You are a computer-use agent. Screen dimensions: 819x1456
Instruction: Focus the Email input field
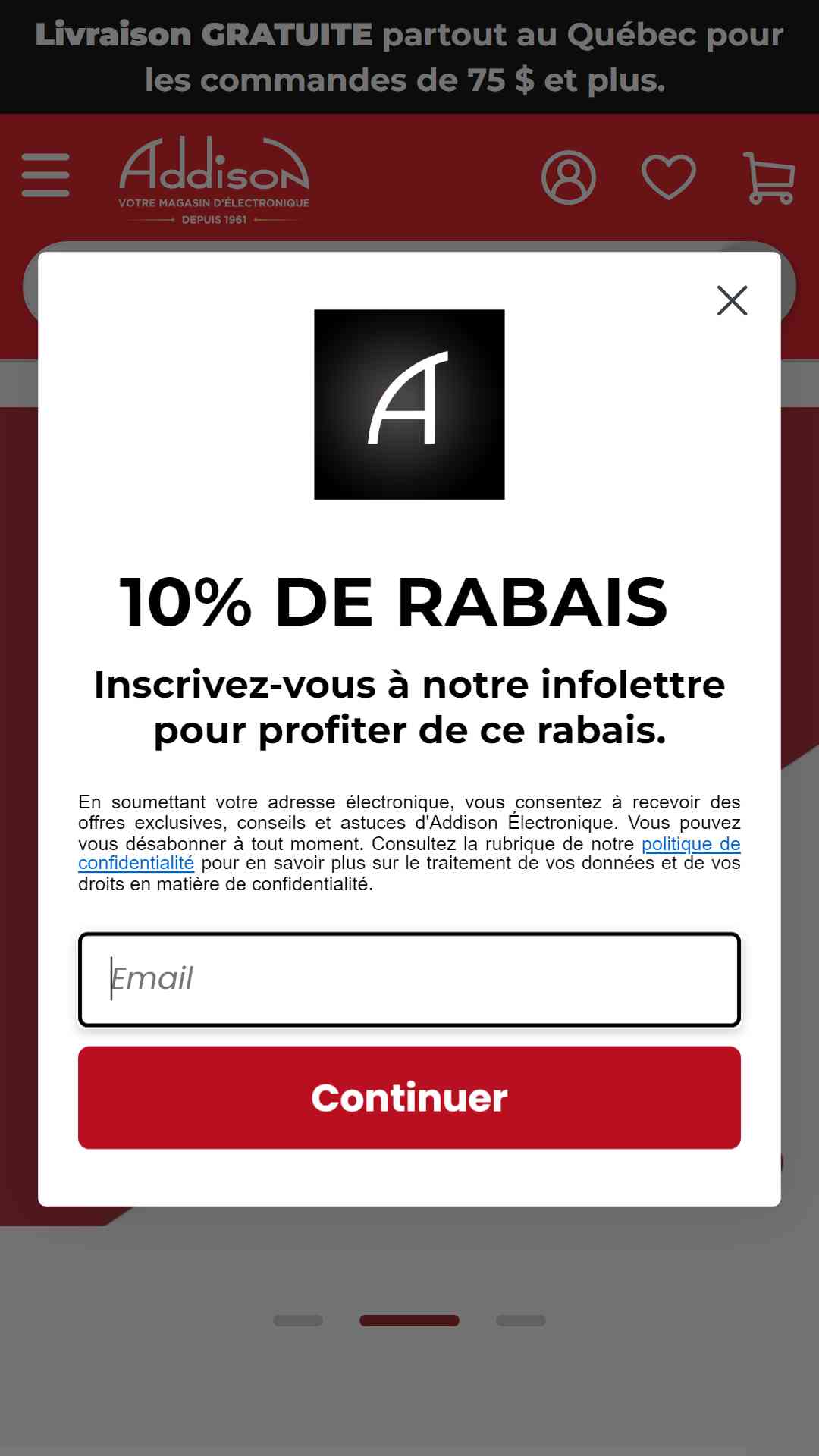pos(409,979)
